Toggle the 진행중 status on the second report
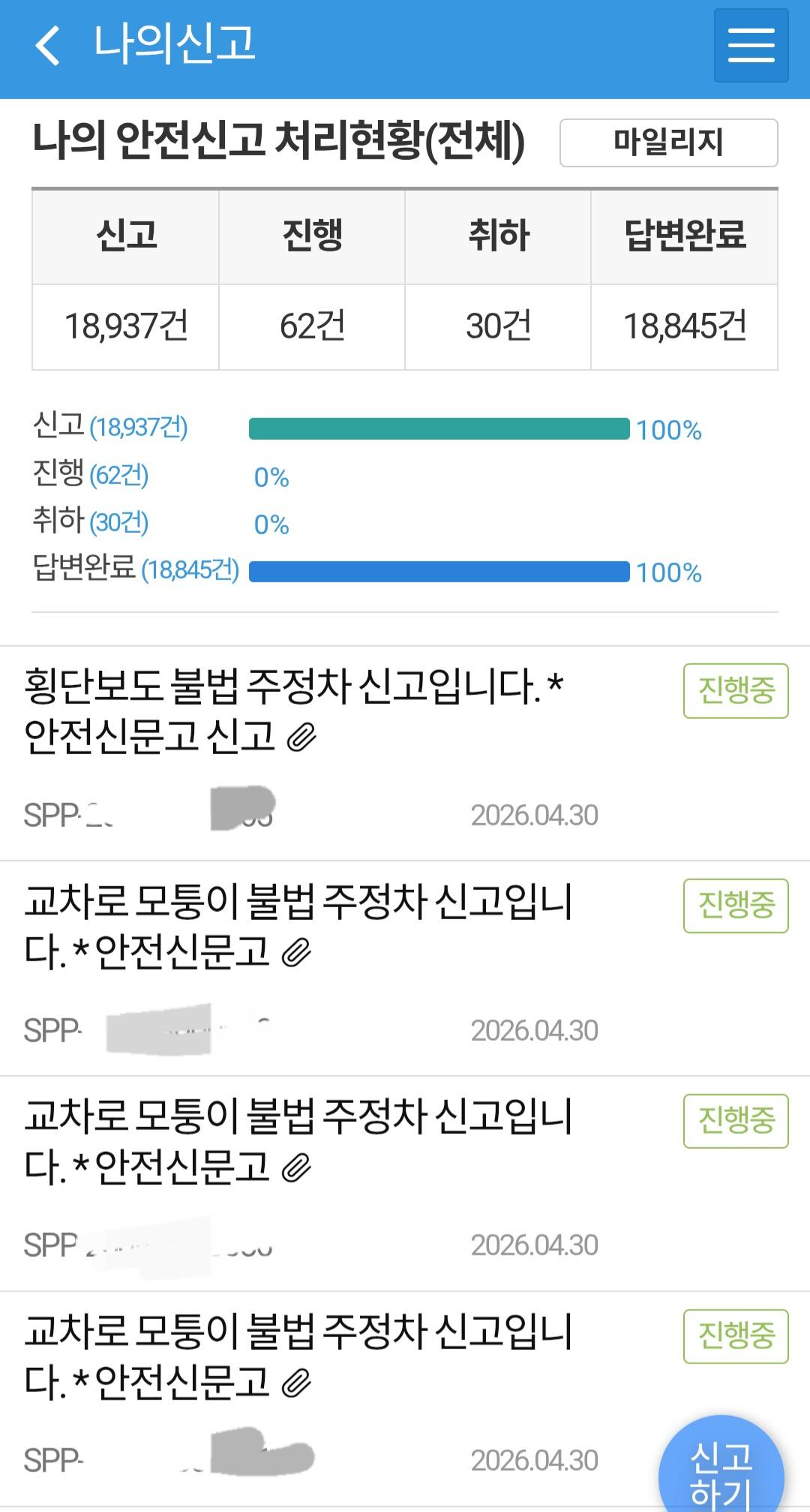The image size is (810, 1512). (x=735, y=906)
